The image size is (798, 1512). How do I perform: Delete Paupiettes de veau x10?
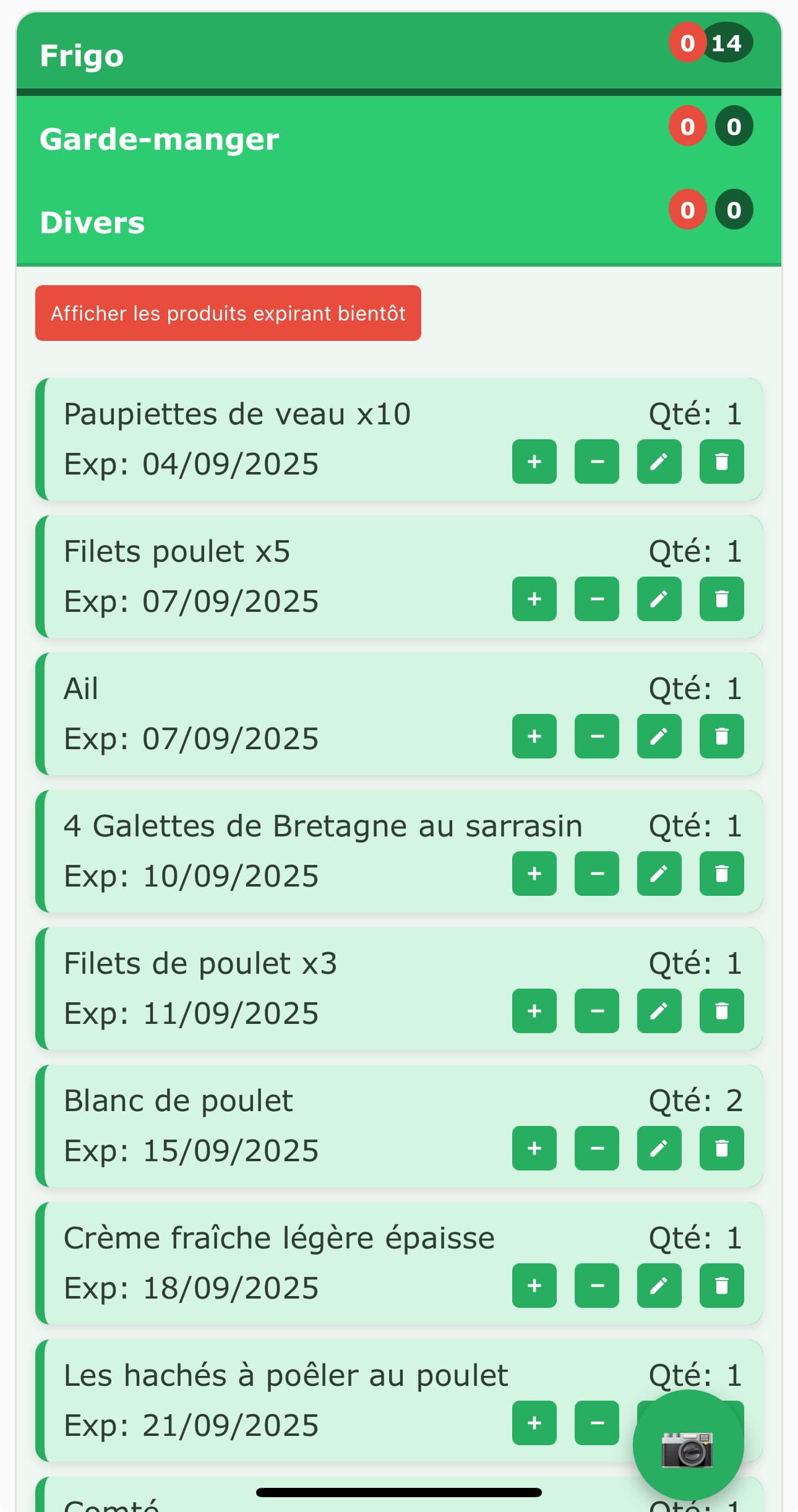[x=721, y=462]
